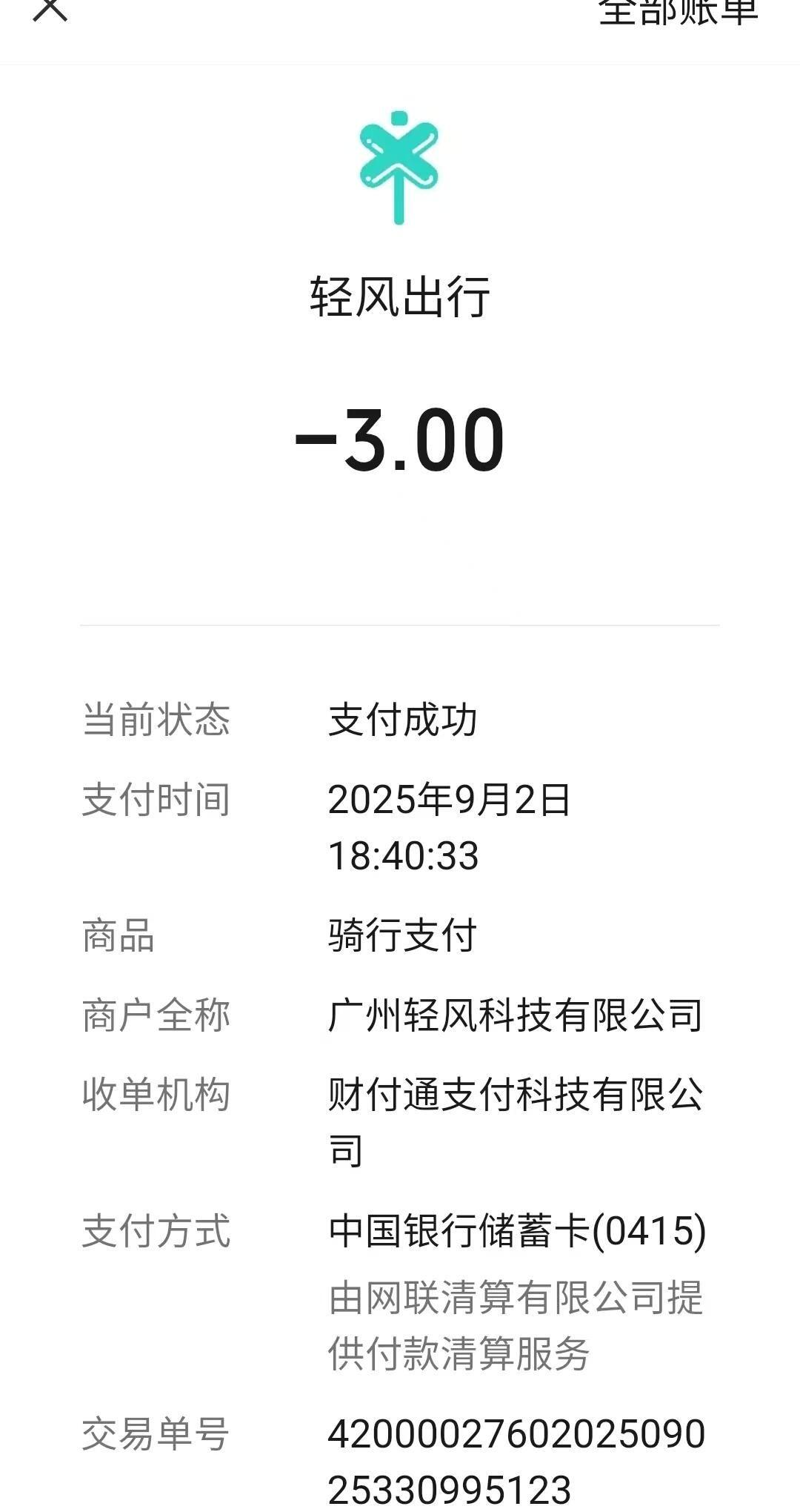This screenshot has width=800, height=1512.
Task: Open 全部账单 to view all bills
Action: pos(679,10)
